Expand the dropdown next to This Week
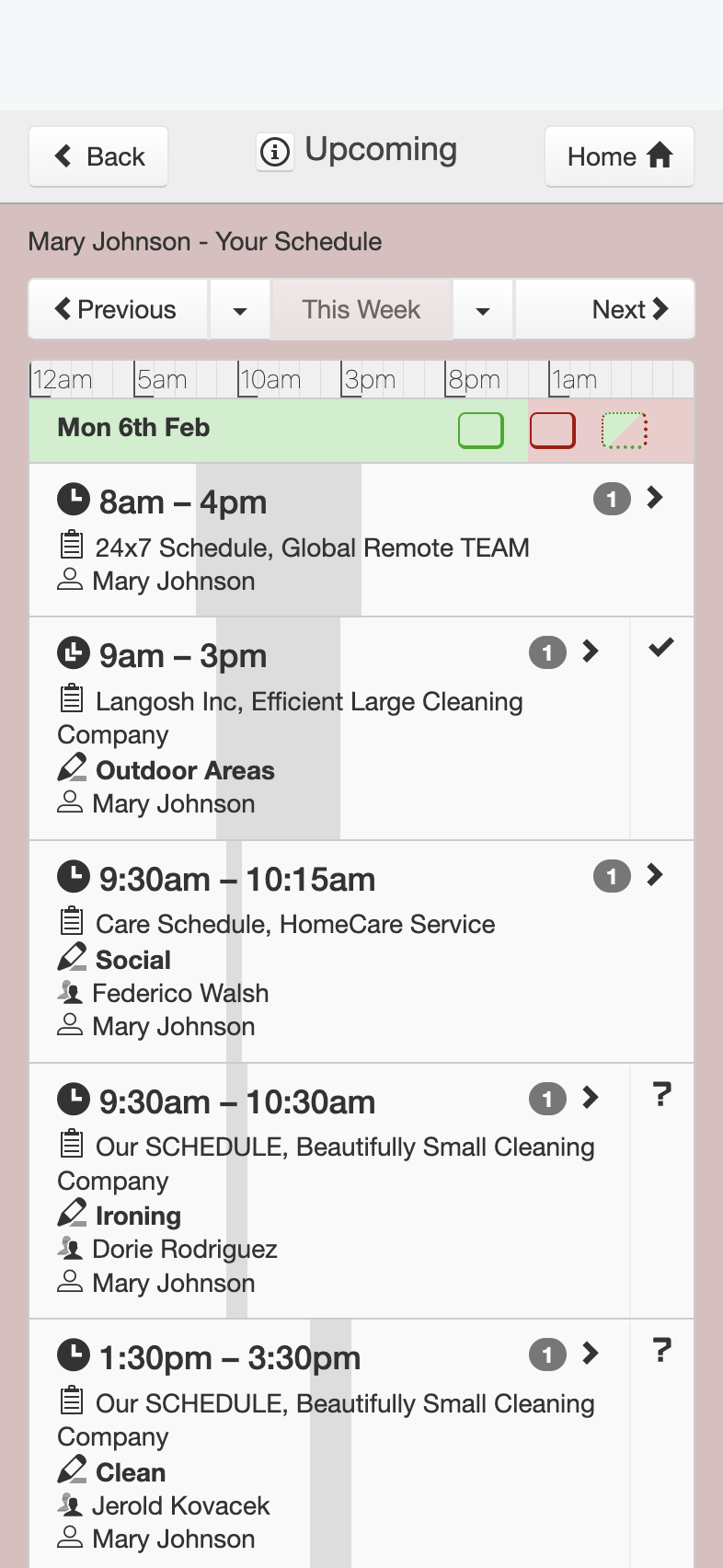This screenshot has height=1568, width=723. tap(483, 309)
